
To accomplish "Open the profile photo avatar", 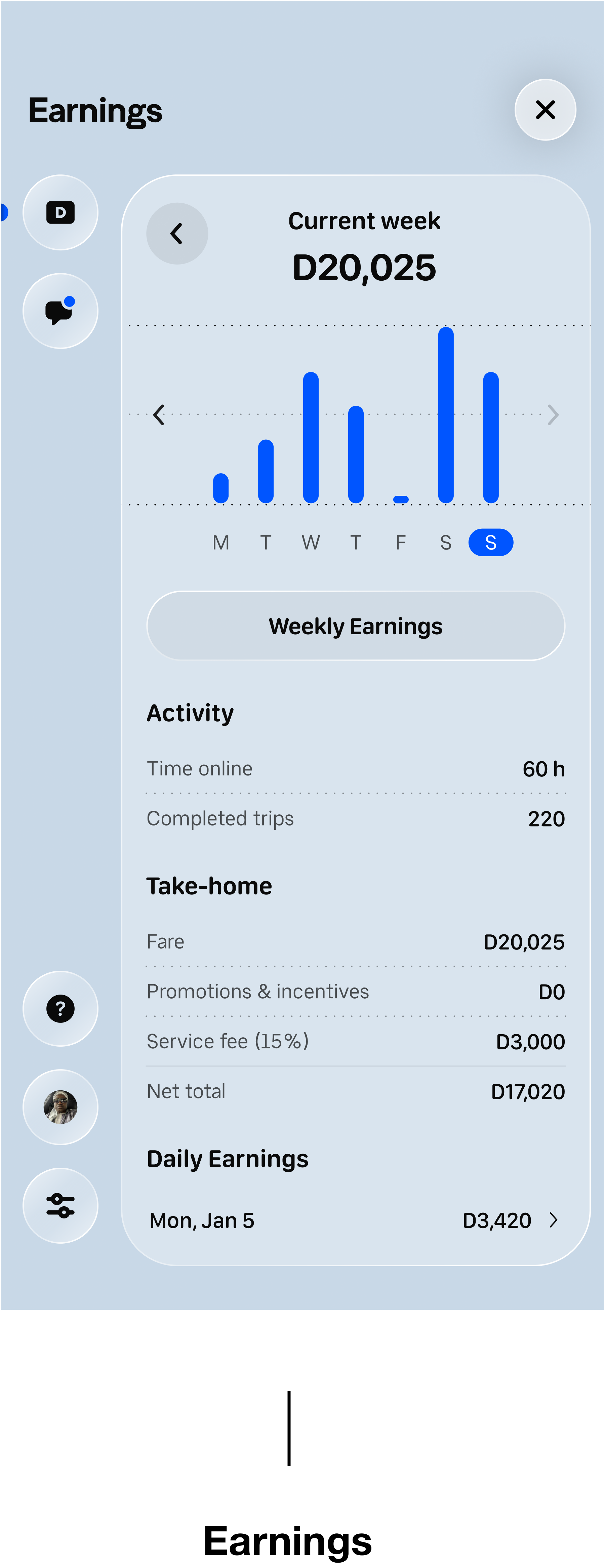I will (60, 1107).
